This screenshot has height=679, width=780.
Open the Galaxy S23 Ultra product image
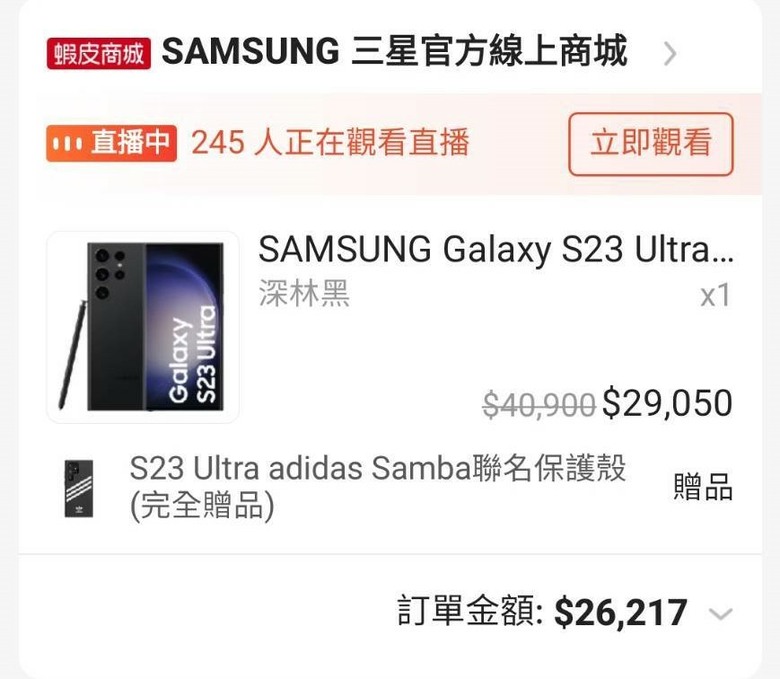143,327
